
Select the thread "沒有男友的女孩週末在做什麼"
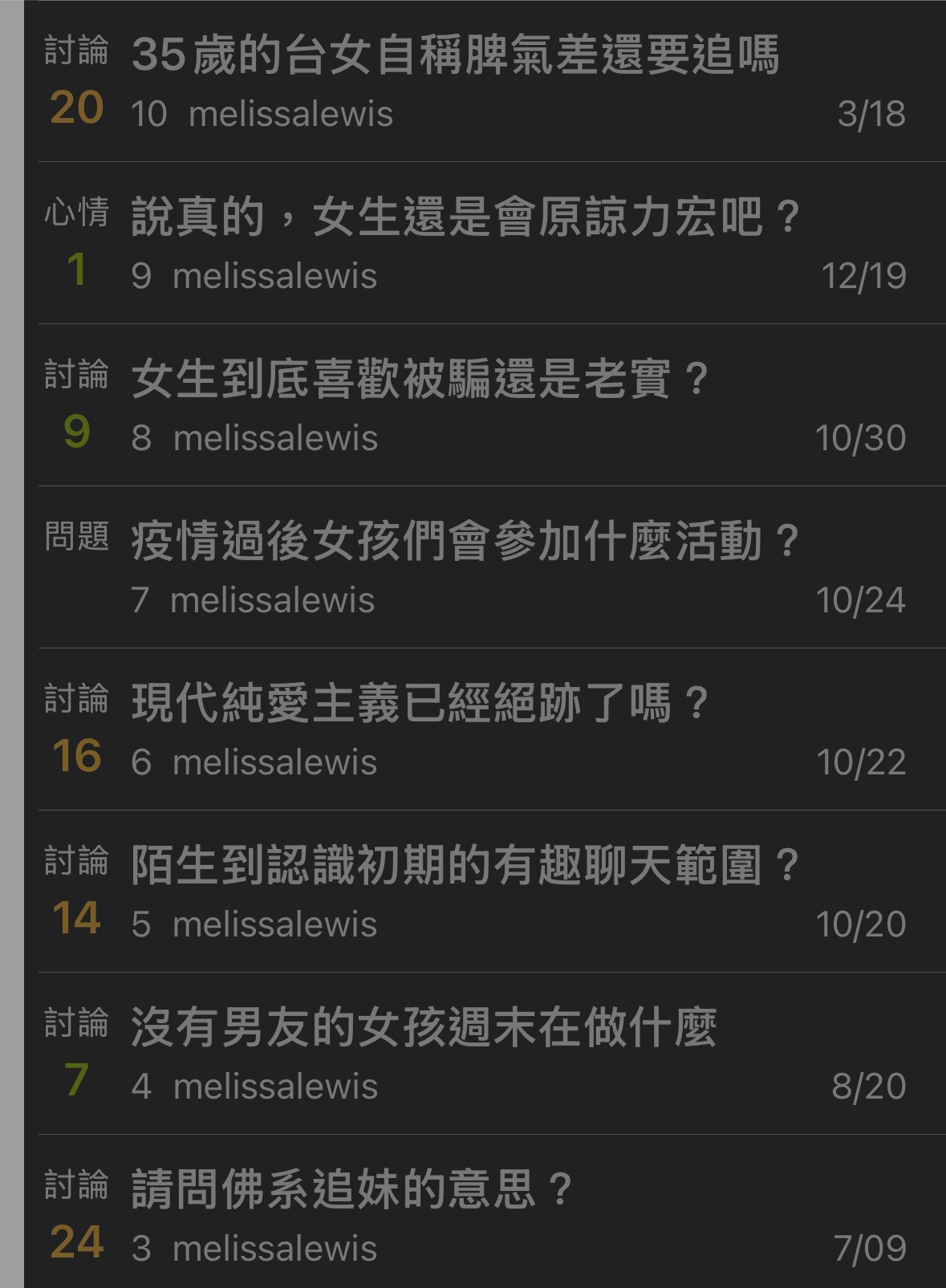coord(424,1028)
